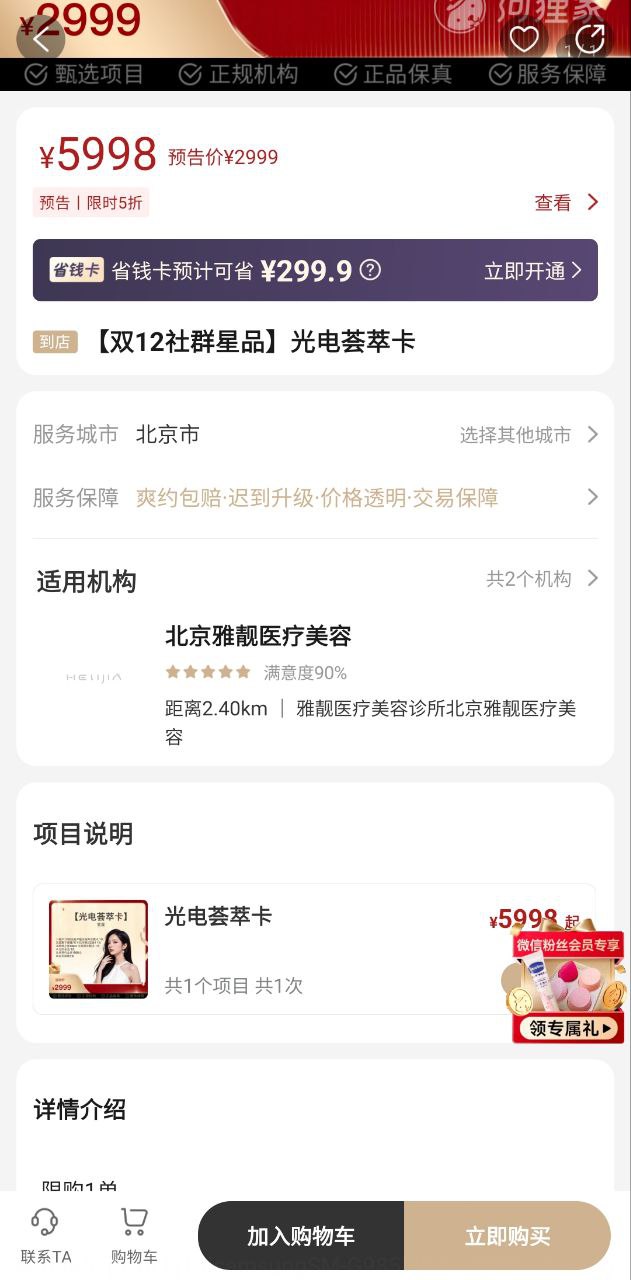The height and width of the screenshot is (1280, 631).
Task: Tap 立即开通 to activate the 省钱卡
Action: [x=532, y=271]
